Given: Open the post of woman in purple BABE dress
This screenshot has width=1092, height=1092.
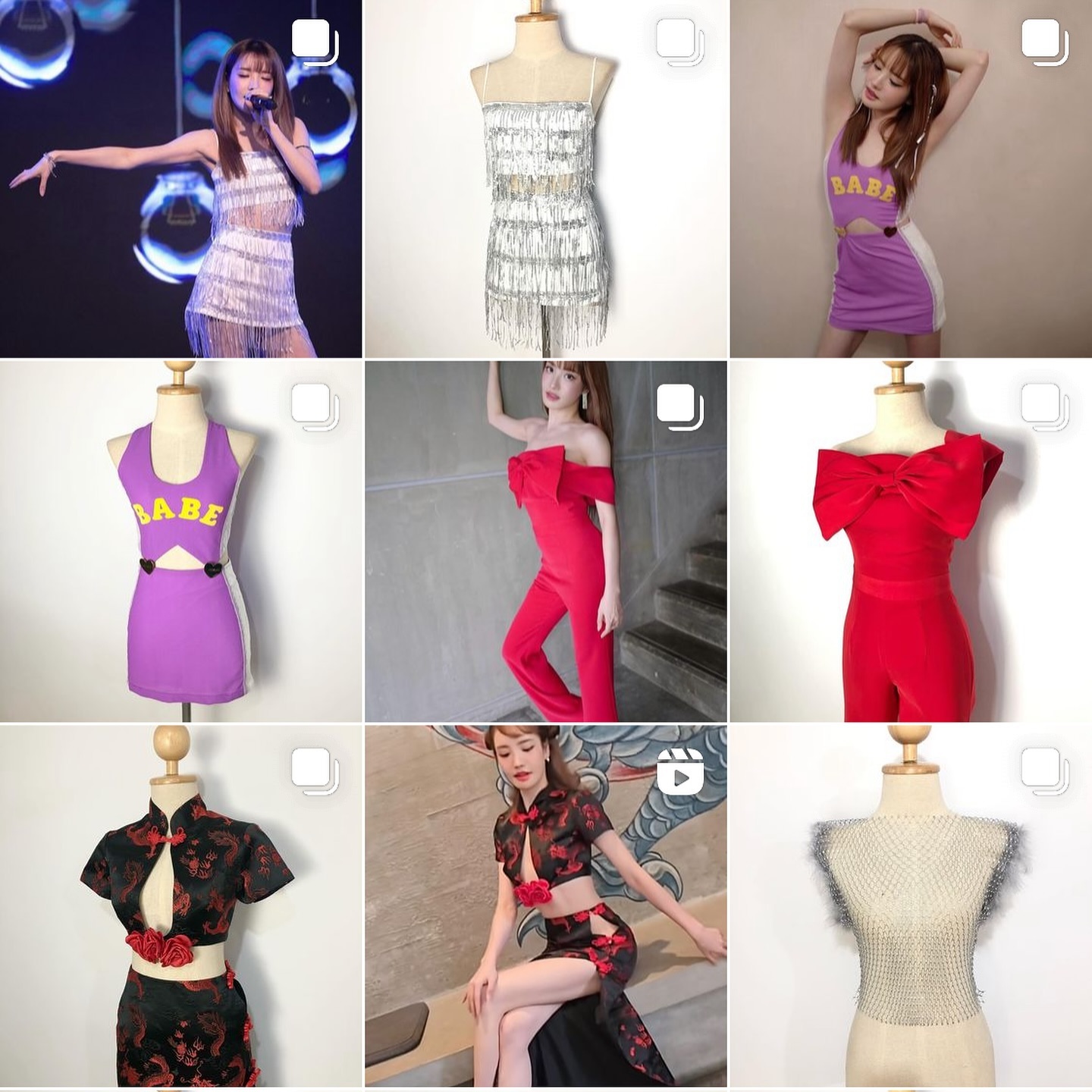Looking at the screenshot, I should 910,178.
